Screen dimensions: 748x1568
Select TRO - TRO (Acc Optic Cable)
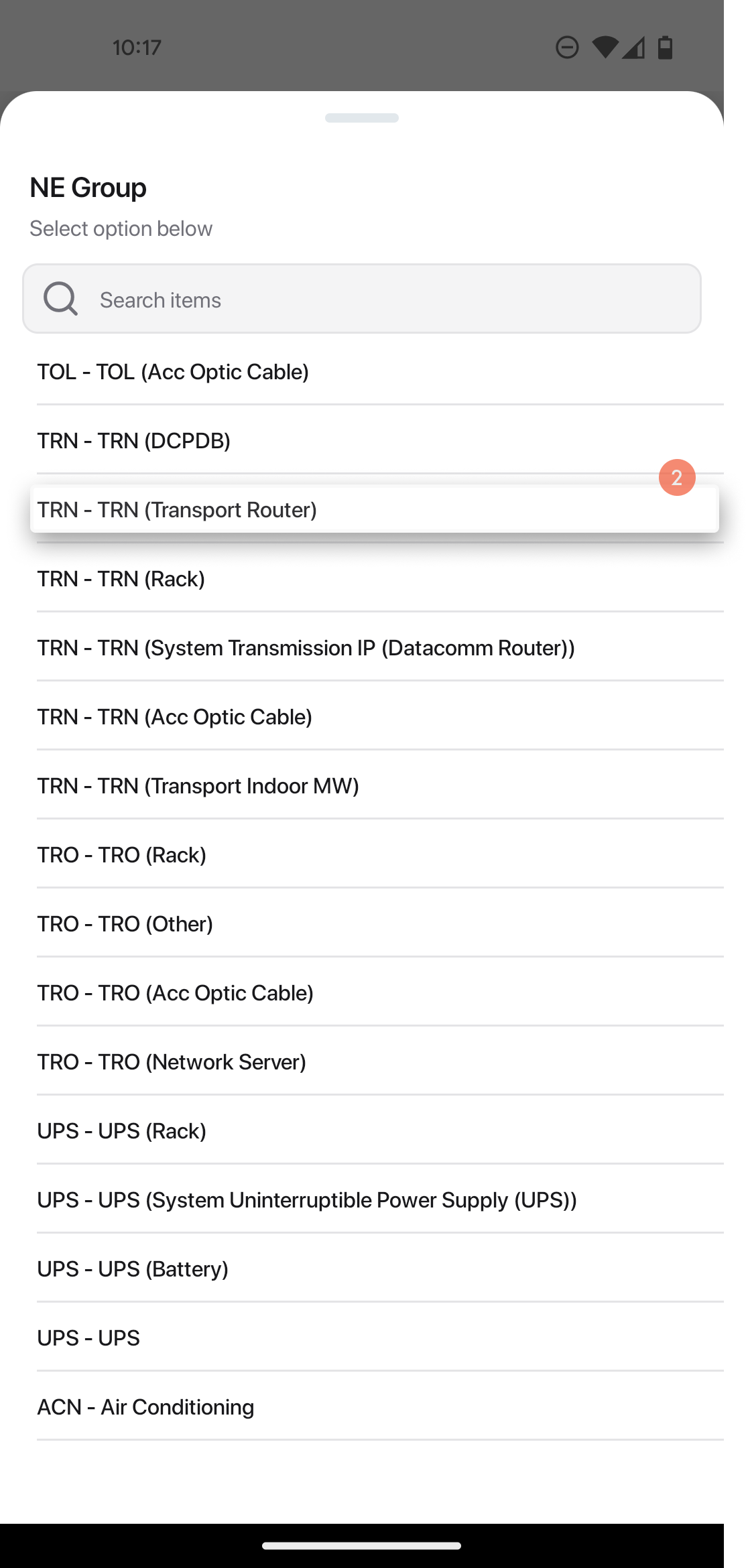tap(380, 992)
